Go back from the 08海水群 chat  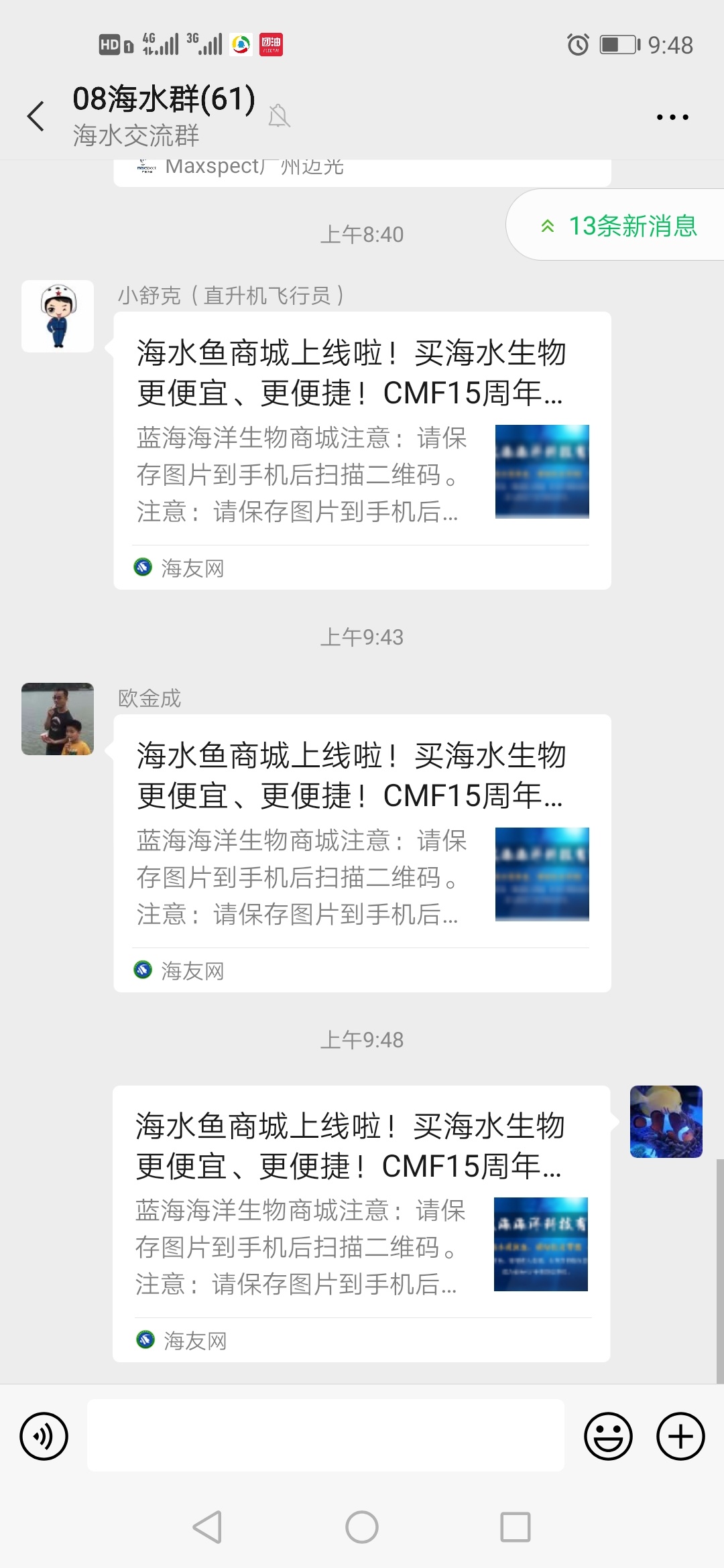(36, 117)
